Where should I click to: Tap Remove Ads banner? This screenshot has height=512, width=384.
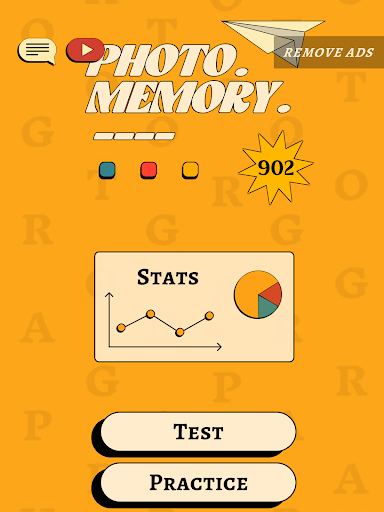click(329, 52)
